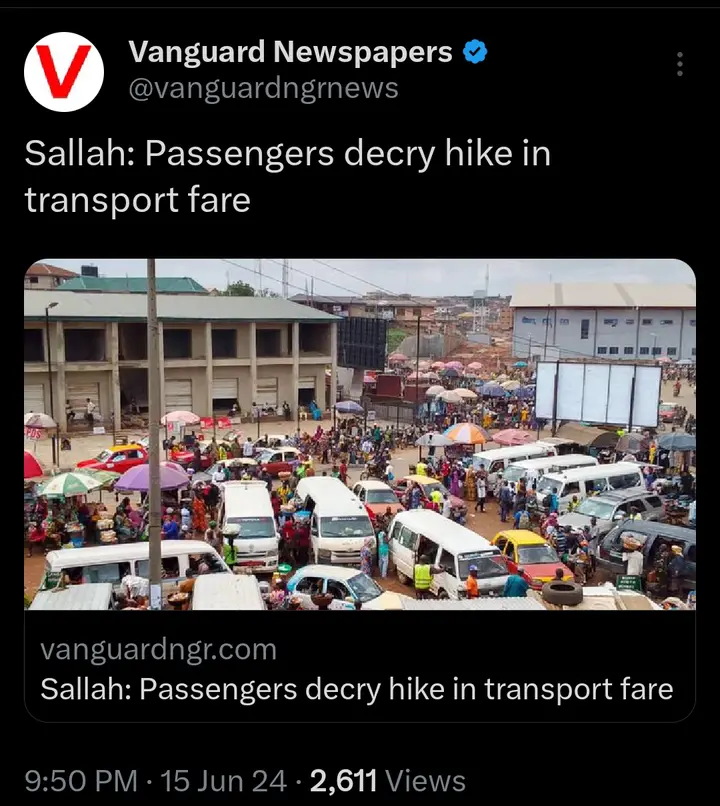720x806 pixels.
Task: View the Vanguard Newspapers account name
Action: coord(290,52)
